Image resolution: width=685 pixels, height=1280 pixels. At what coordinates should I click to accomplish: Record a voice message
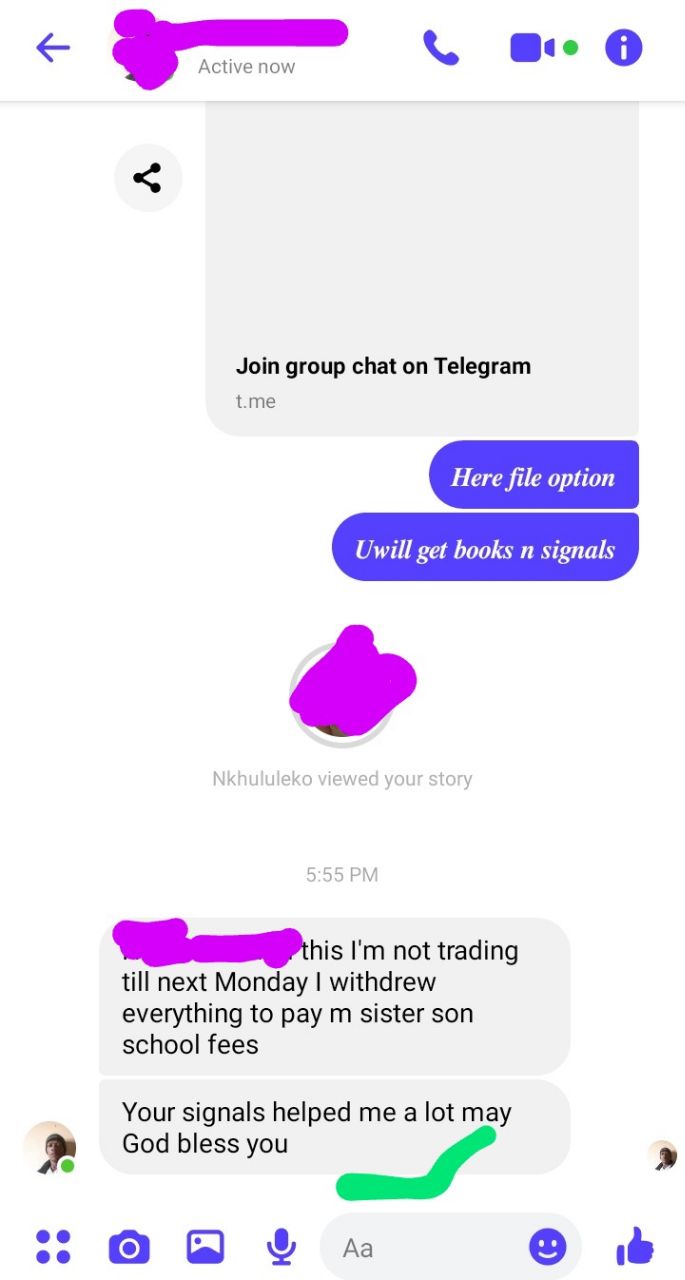(281, 1246)
